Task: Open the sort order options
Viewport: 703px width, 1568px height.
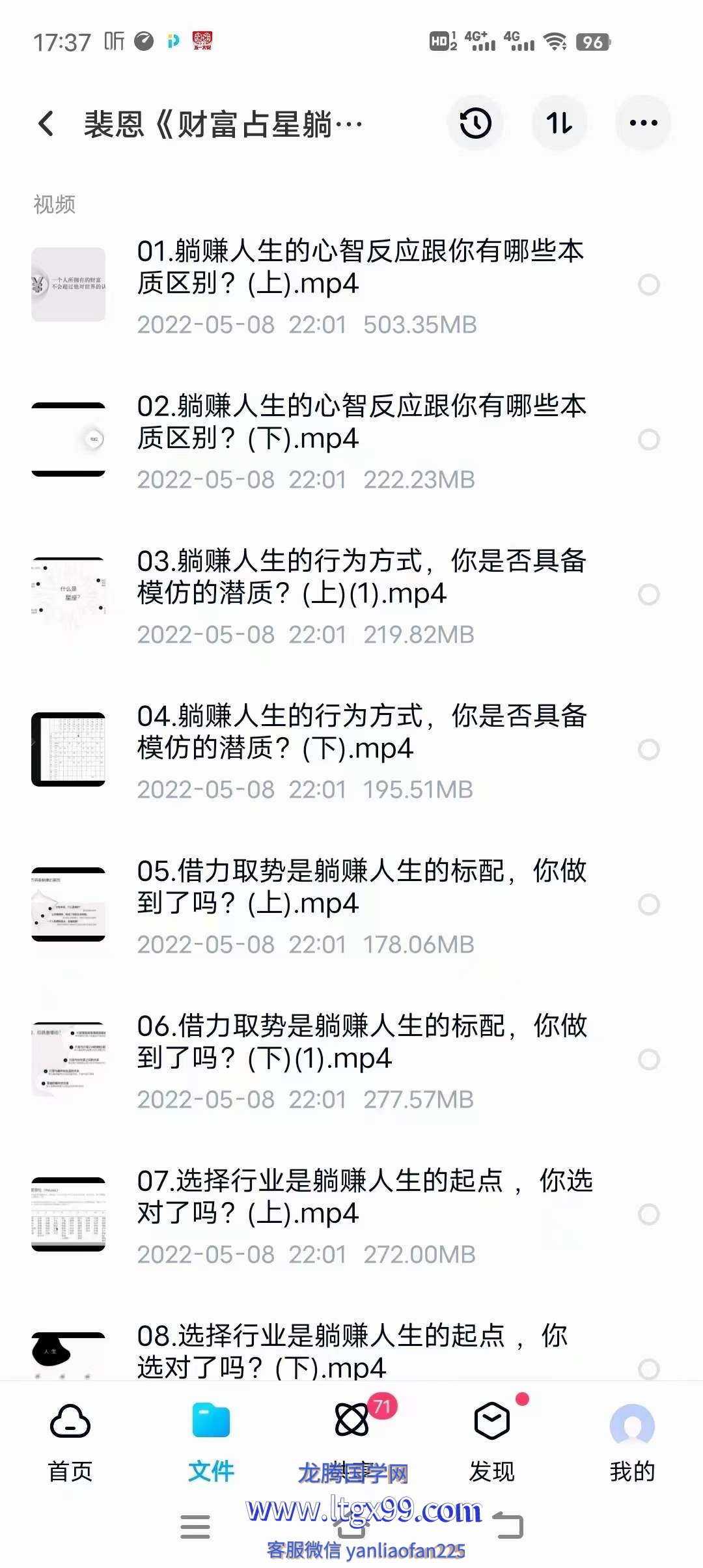Action: point(559,123)
